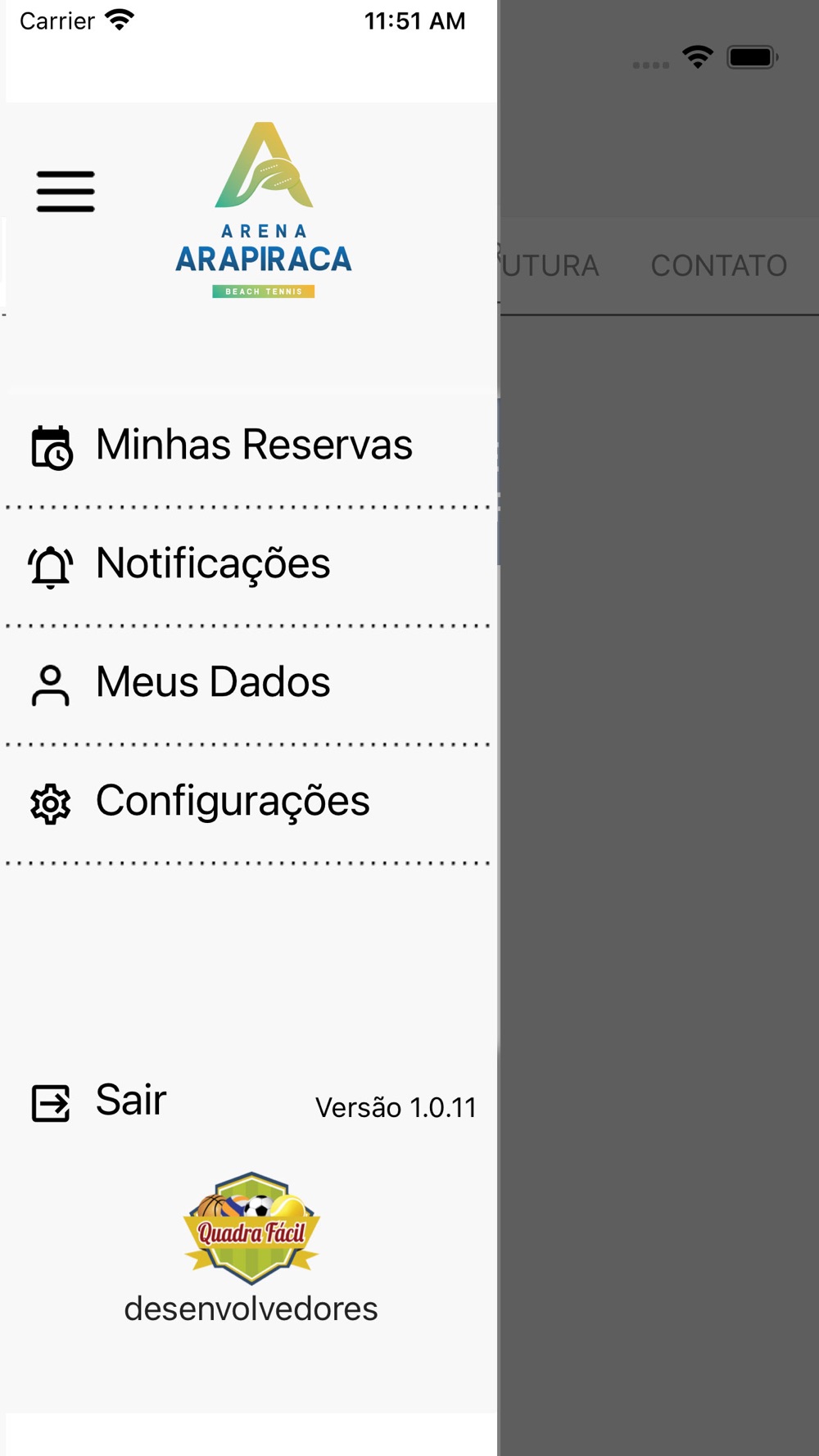Viewport: 819px width, 1456px height.
Task: Switch to the CONTATO tab
Action: (719, 265)
